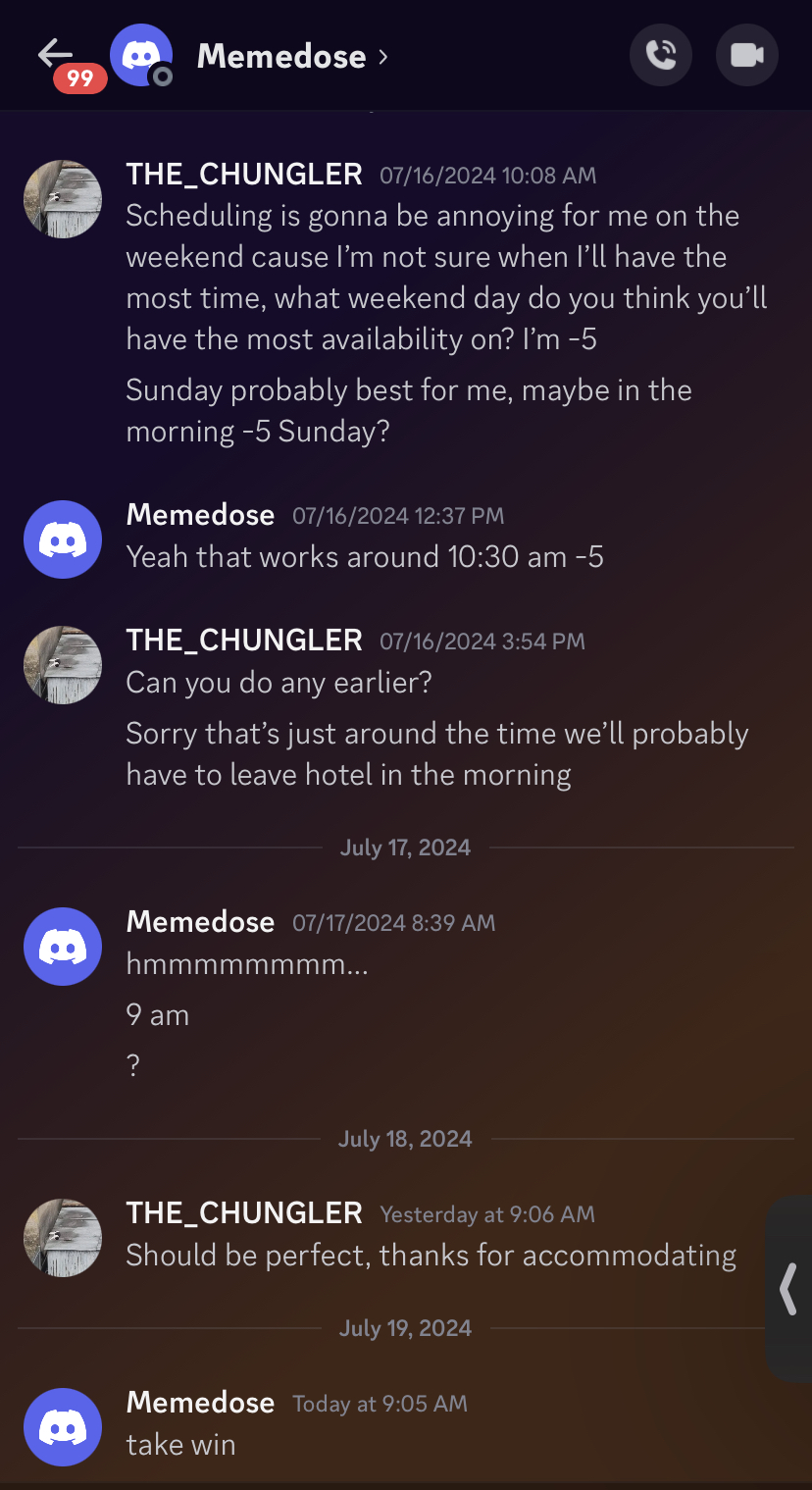The width and height of the screenshot is (812, 1490).
Task: Open the side panel handle arrow
Action: point(787,1289)
